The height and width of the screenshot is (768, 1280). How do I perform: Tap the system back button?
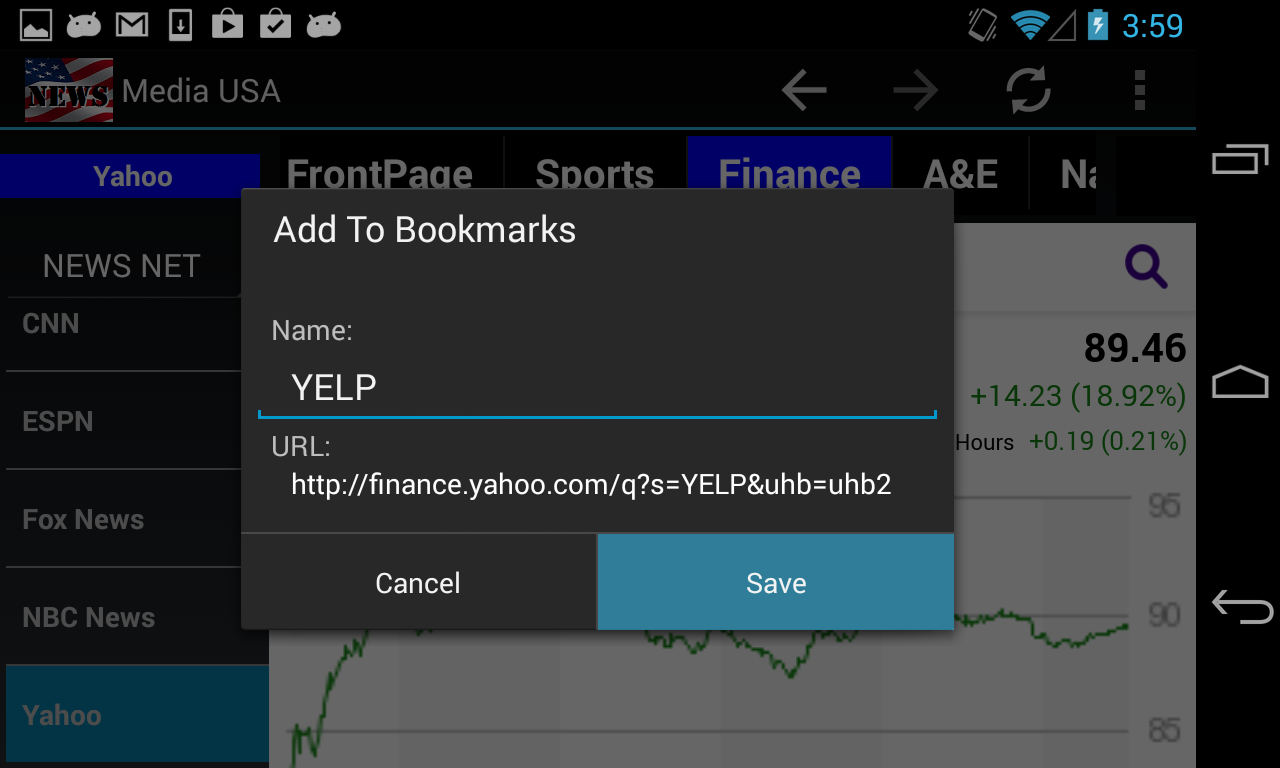click(1241, 606)
